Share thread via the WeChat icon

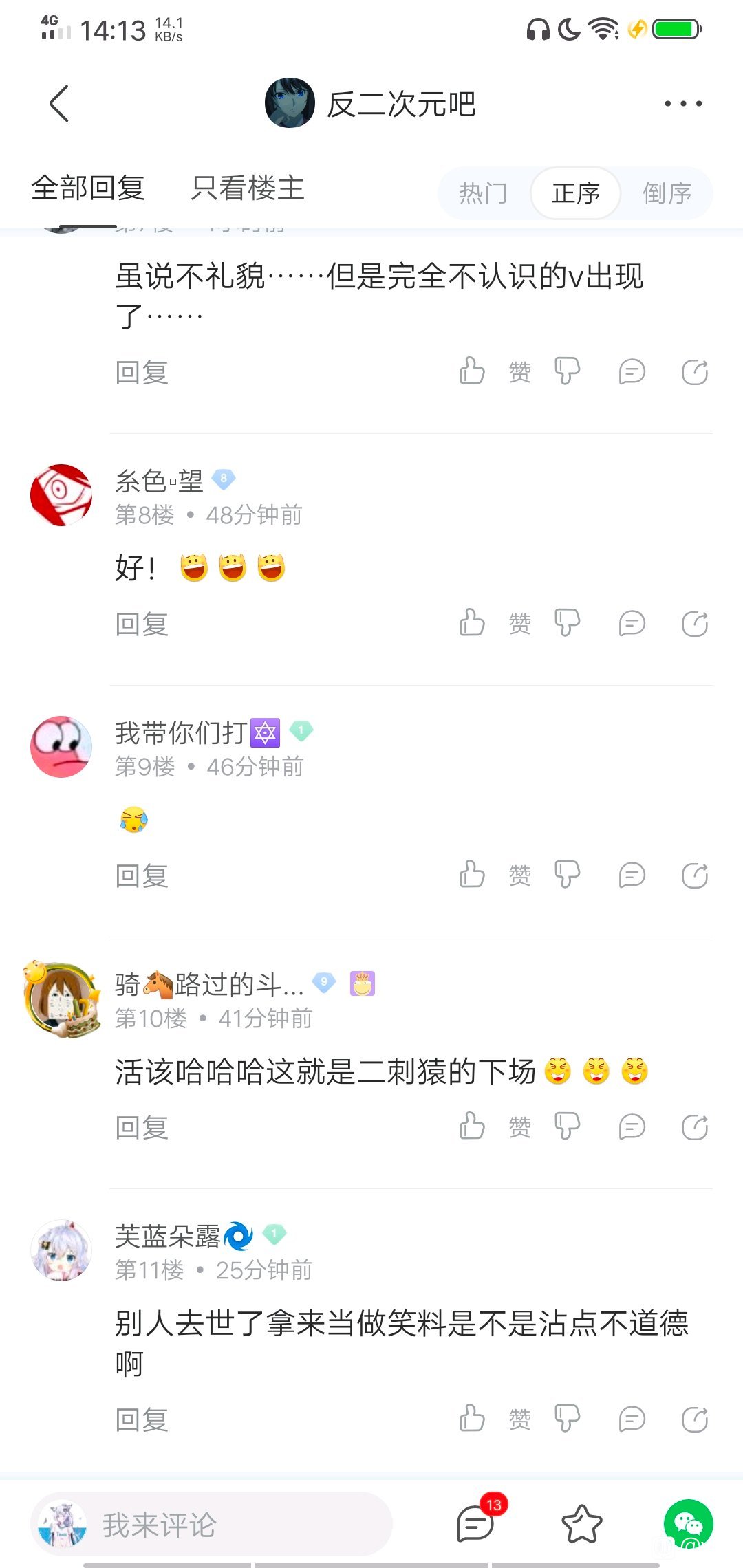point(688,1524)
